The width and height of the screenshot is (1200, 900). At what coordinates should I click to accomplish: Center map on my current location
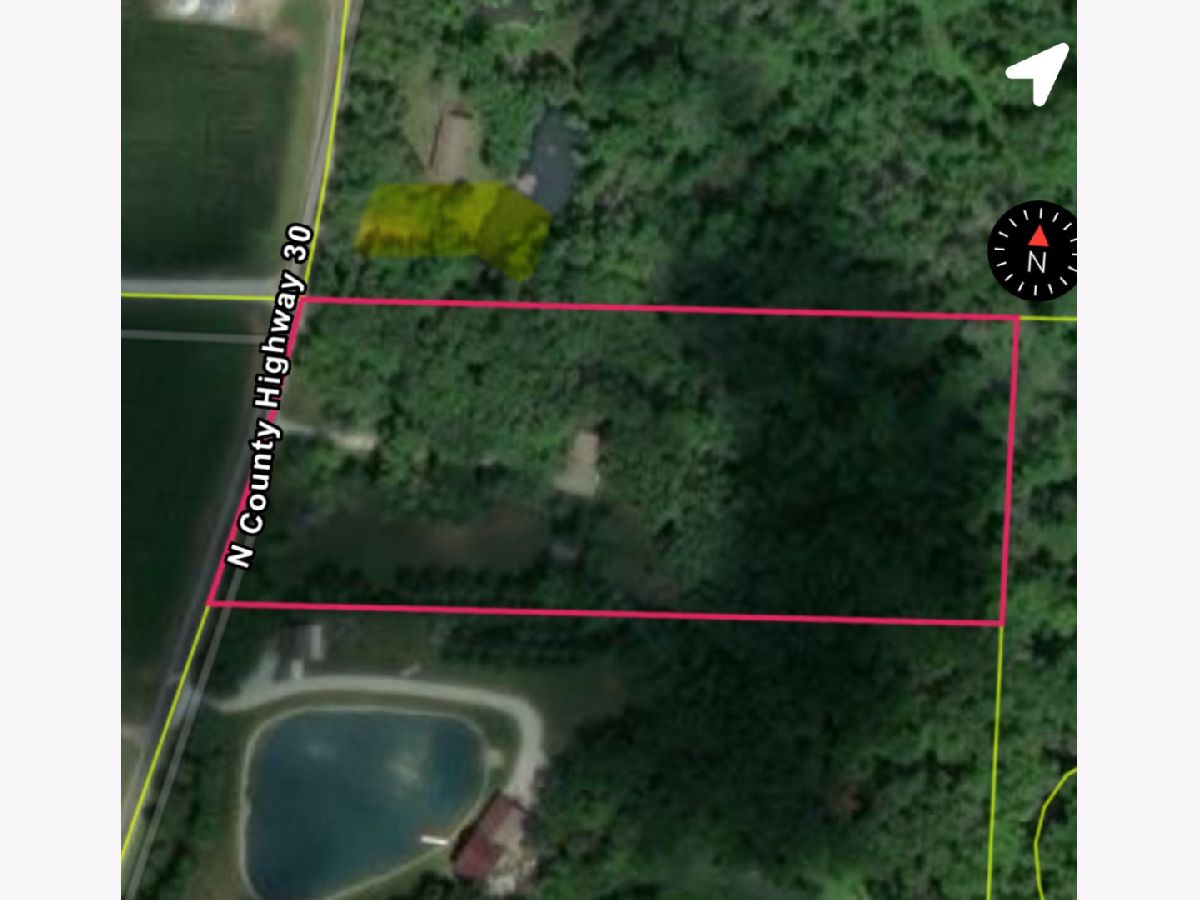(x=1039, y=74)
